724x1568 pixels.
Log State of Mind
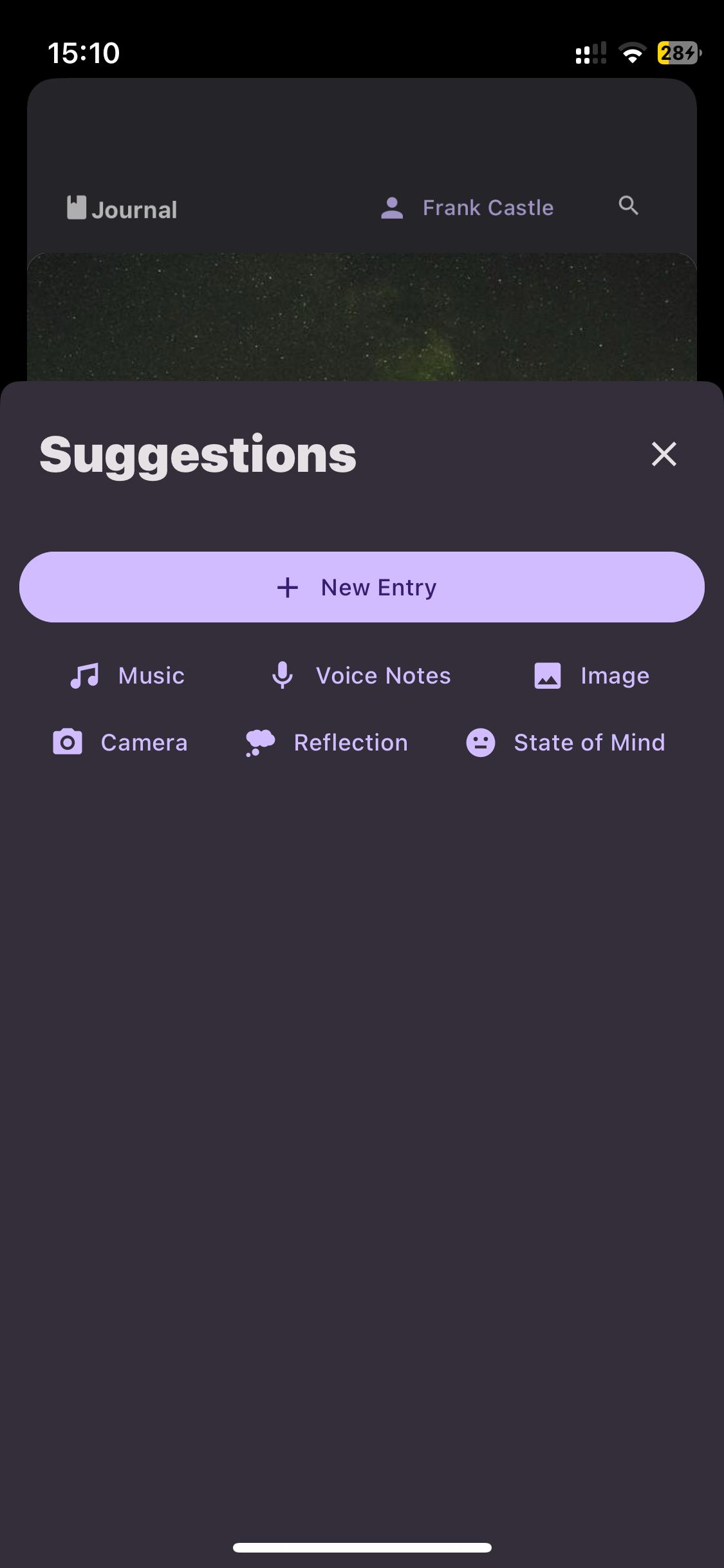[x=565, y=742]
